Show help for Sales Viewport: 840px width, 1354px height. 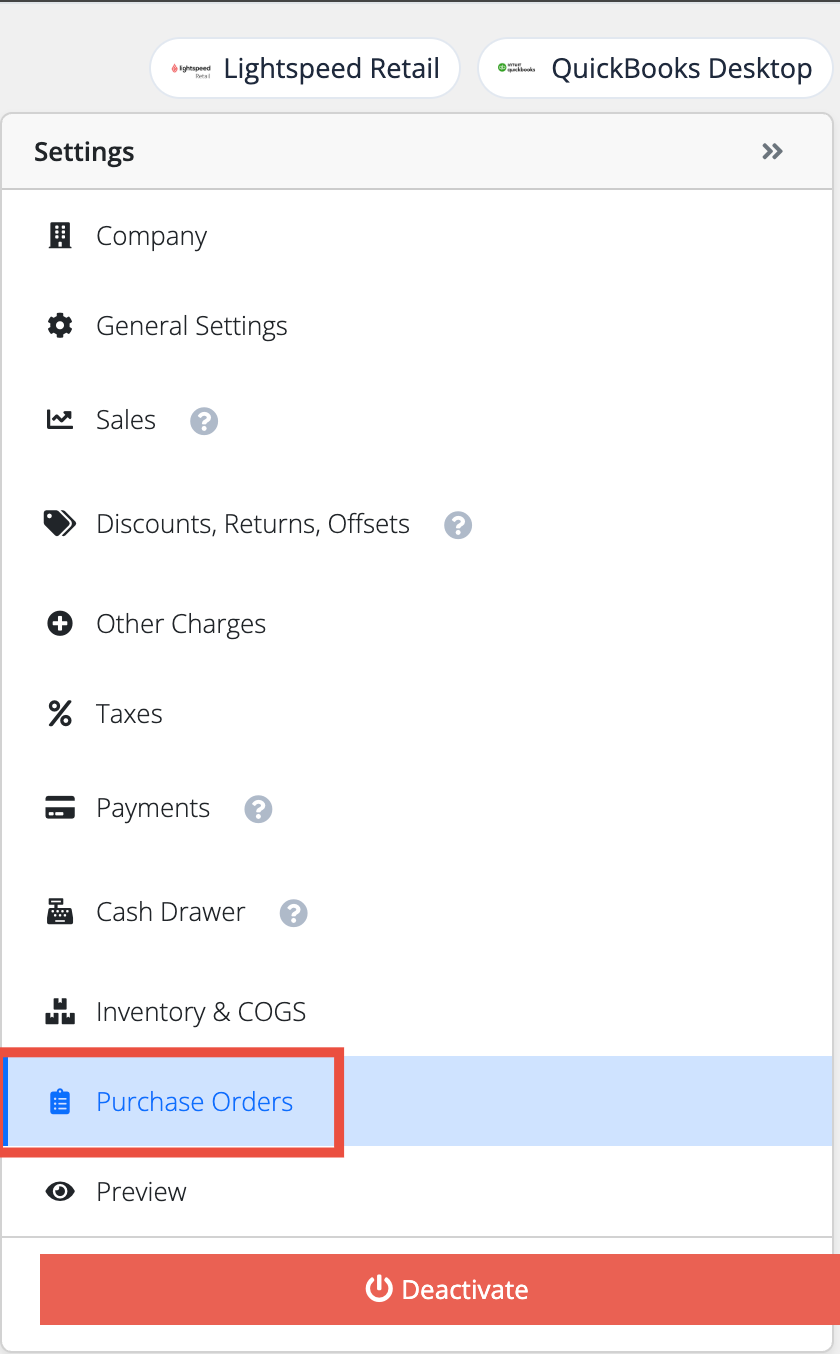204,421
